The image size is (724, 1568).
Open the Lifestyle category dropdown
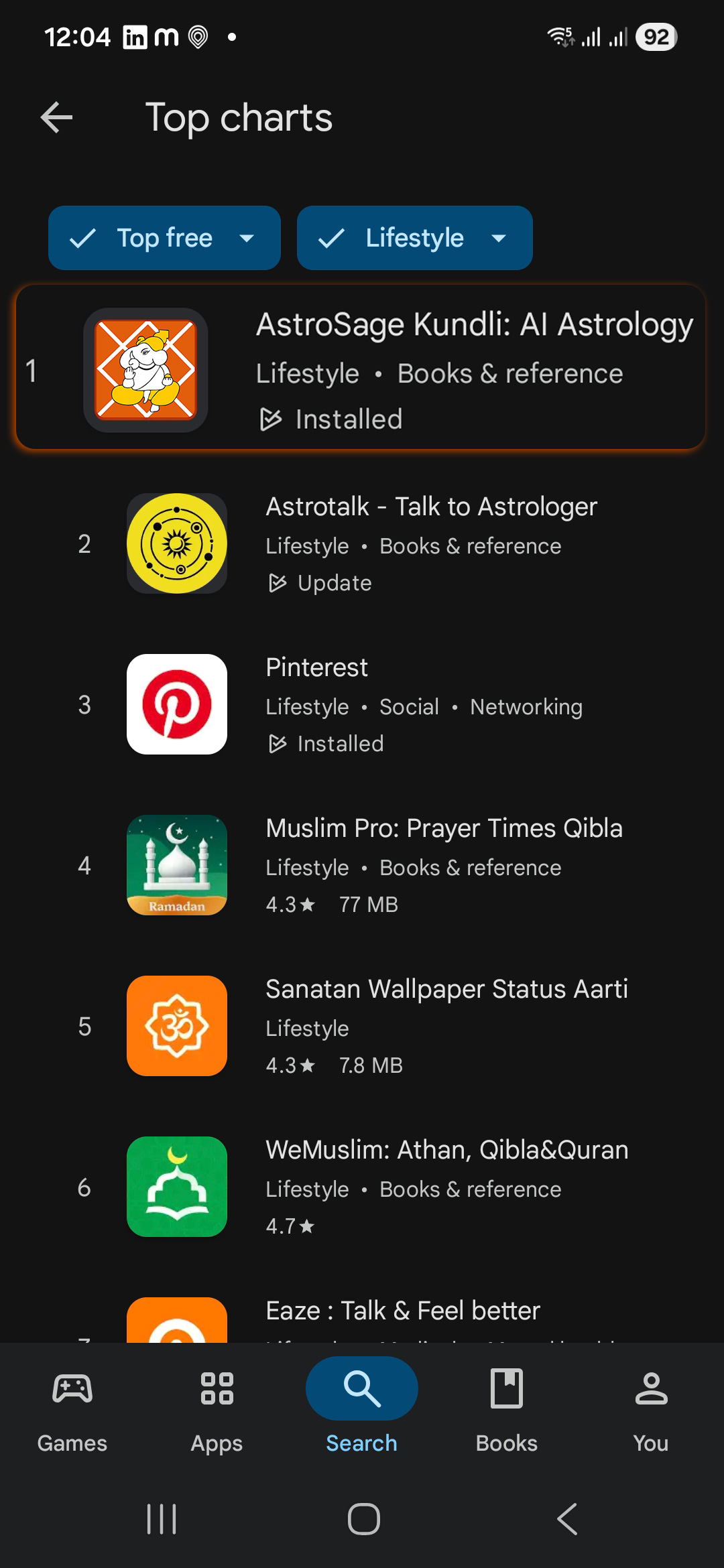pos(414,238)
